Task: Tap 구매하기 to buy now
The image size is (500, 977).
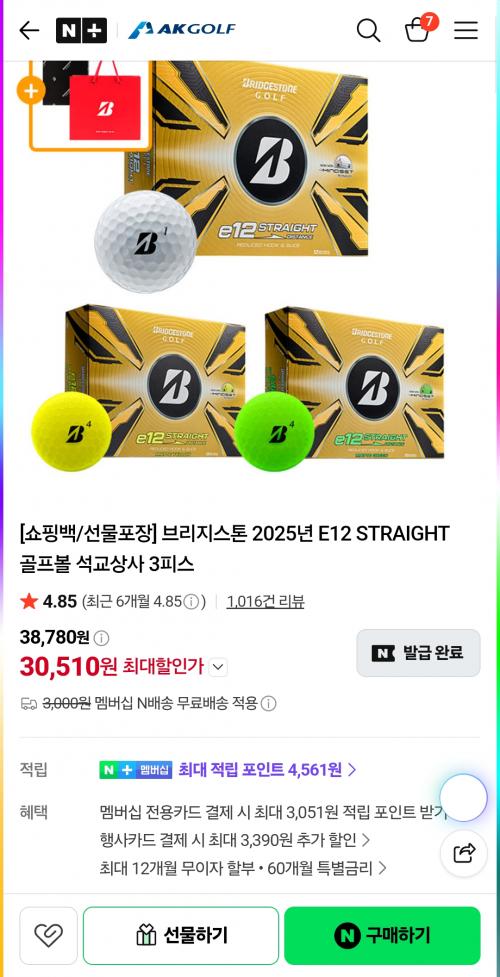Action: click(382, 935)
